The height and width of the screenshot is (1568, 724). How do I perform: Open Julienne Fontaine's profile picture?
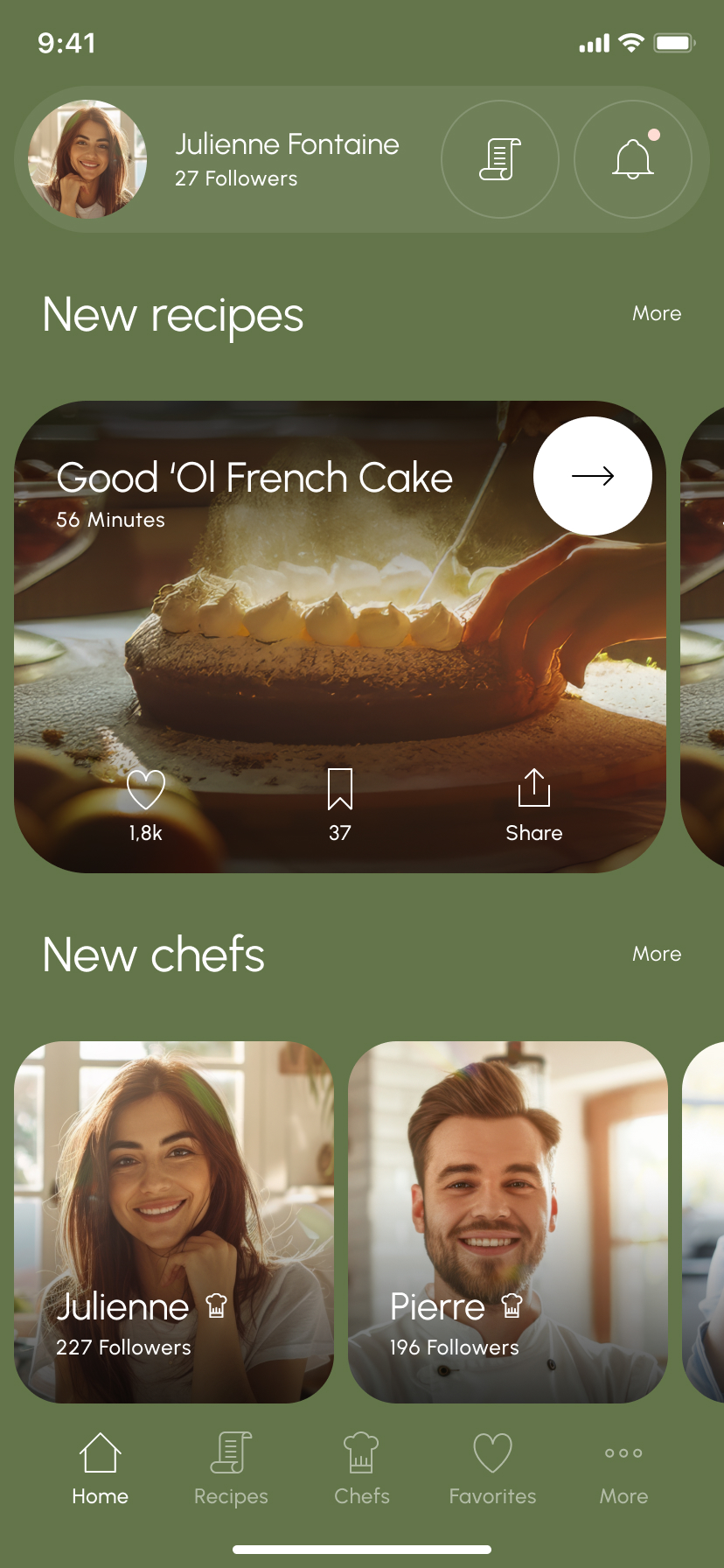click(x=87, y=159)
